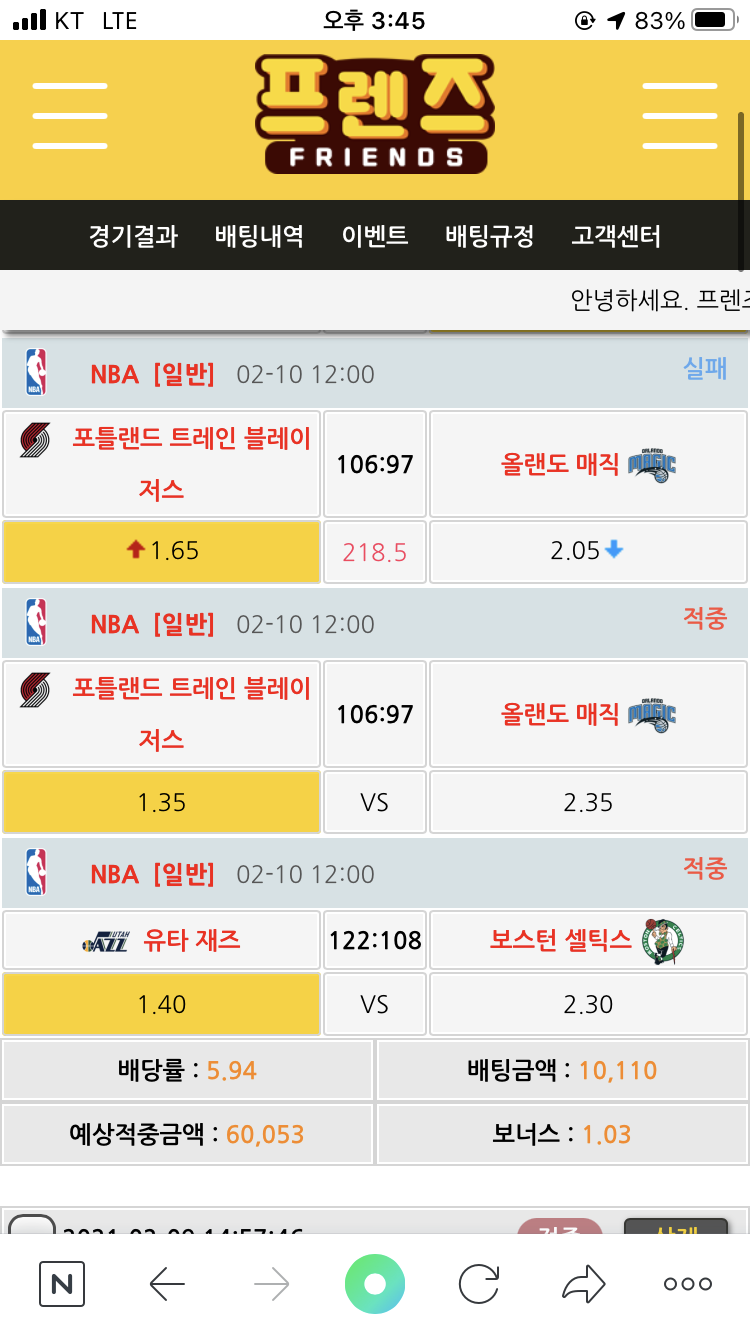Tap the Naver home N button
Screen dimensions: 750x1334
(x=62, y=1284)
